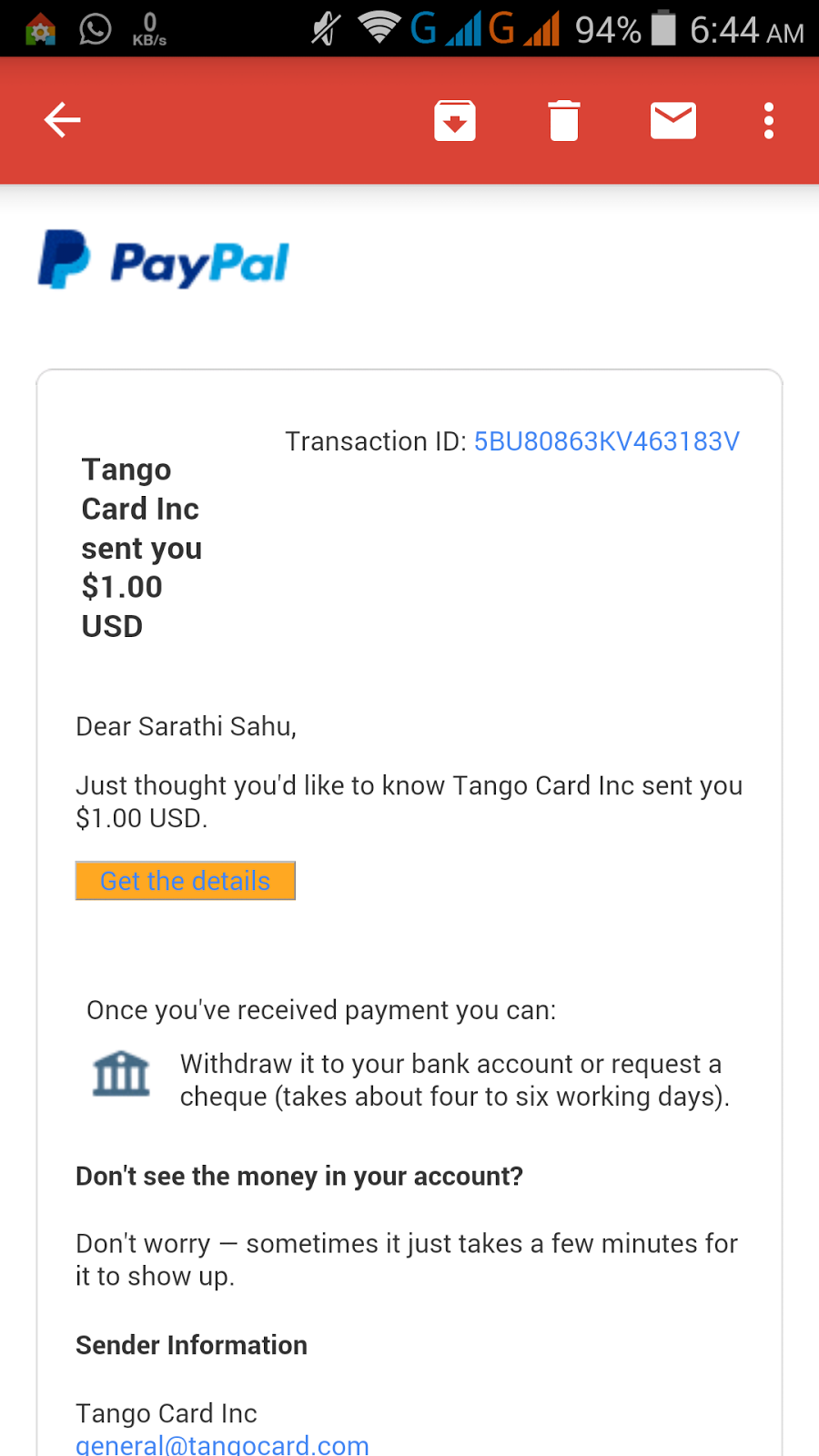The height and width of the screenshot is (1456, 819).
Task: Open the overflow menu
Action: point(769,120)
